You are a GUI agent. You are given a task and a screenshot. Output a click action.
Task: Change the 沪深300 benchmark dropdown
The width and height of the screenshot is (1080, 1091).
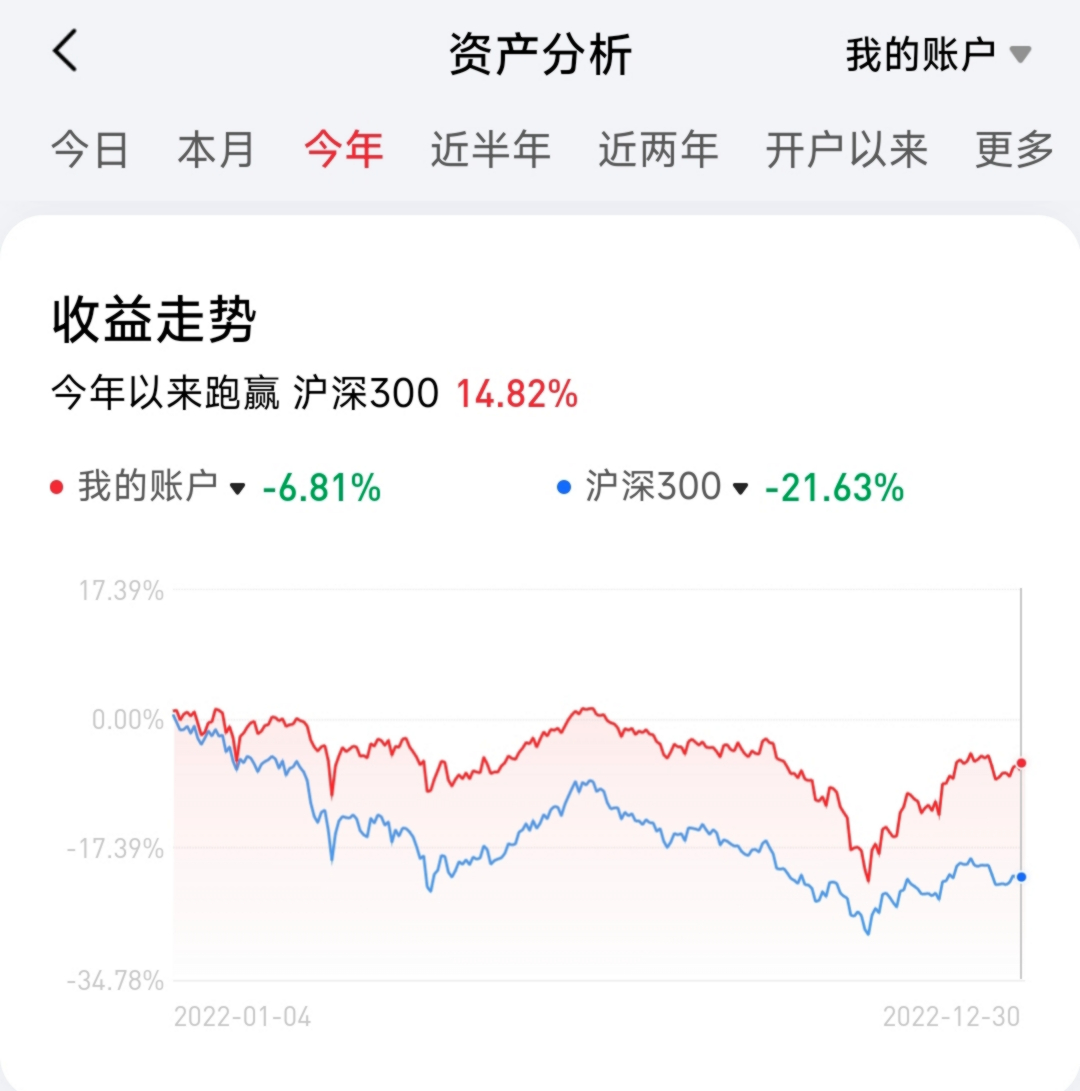[x=666, y=488]
